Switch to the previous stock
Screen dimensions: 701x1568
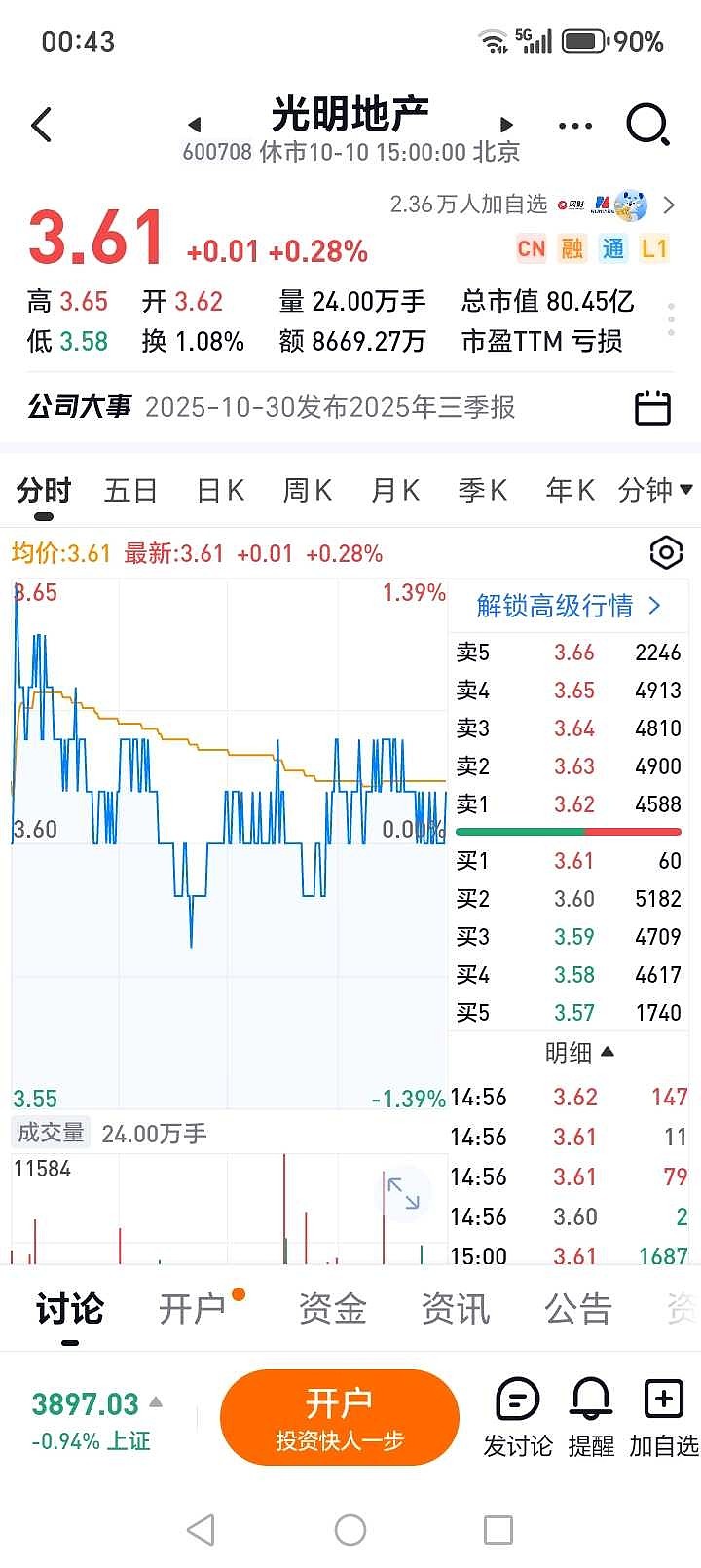195,125
